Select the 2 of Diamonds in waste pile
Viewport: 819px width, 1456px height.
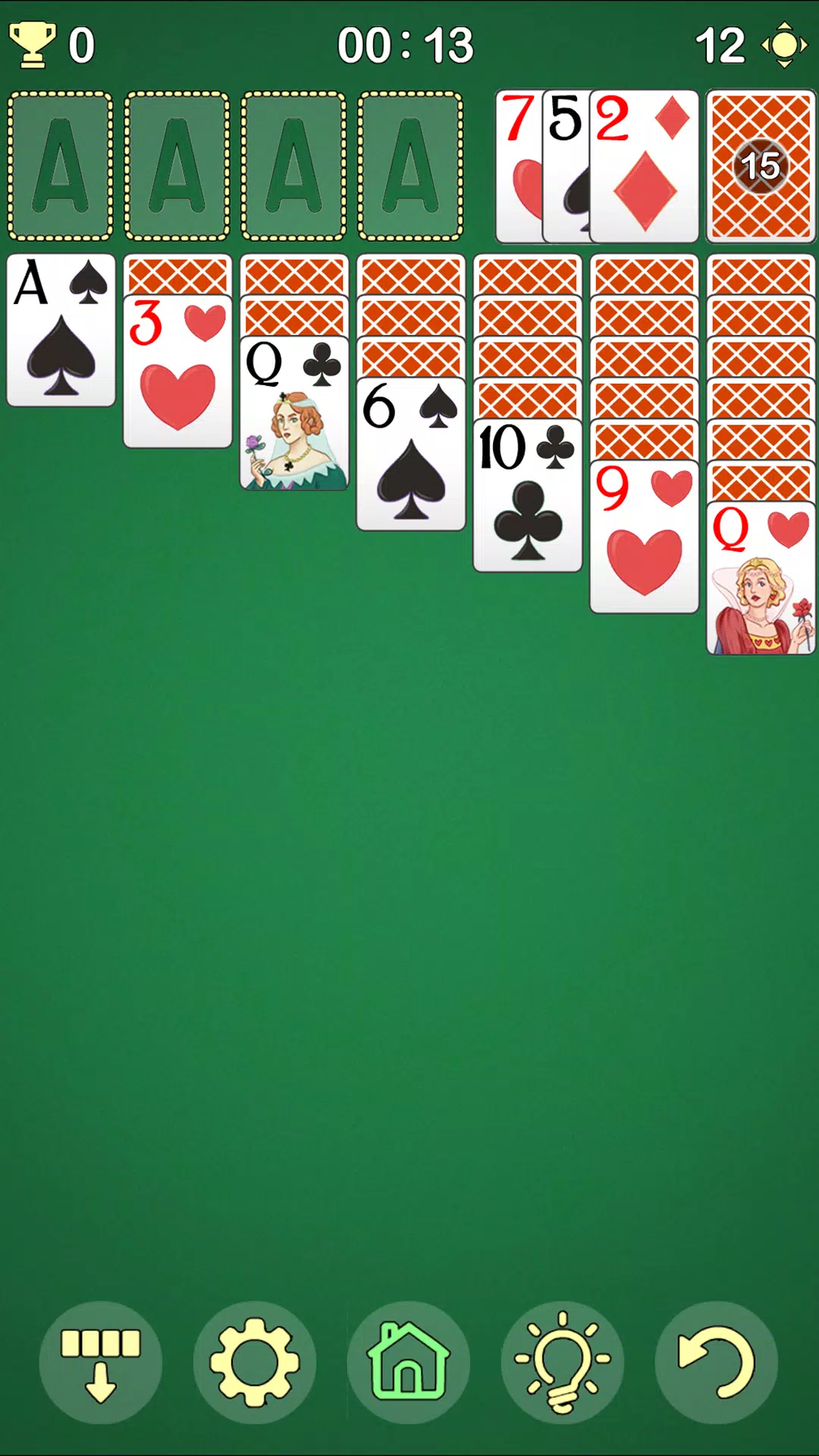[645, 167]
